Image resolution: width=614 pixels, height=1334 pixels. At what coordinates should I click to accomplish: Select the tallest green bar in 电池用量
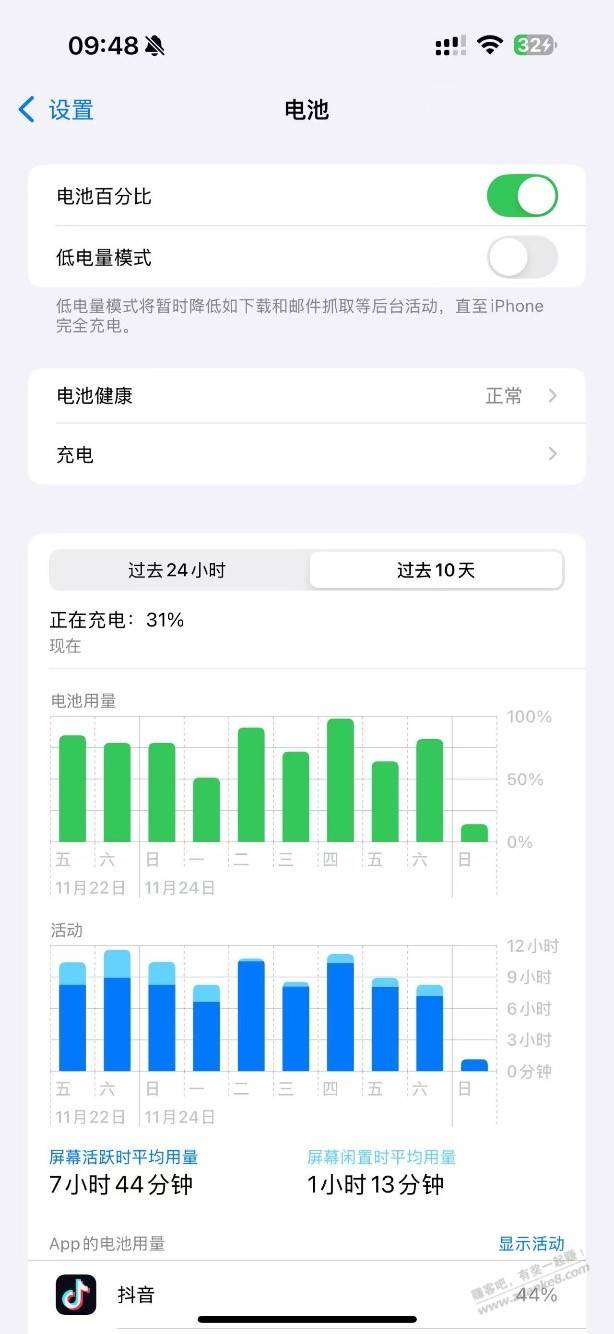click(340, 780)
